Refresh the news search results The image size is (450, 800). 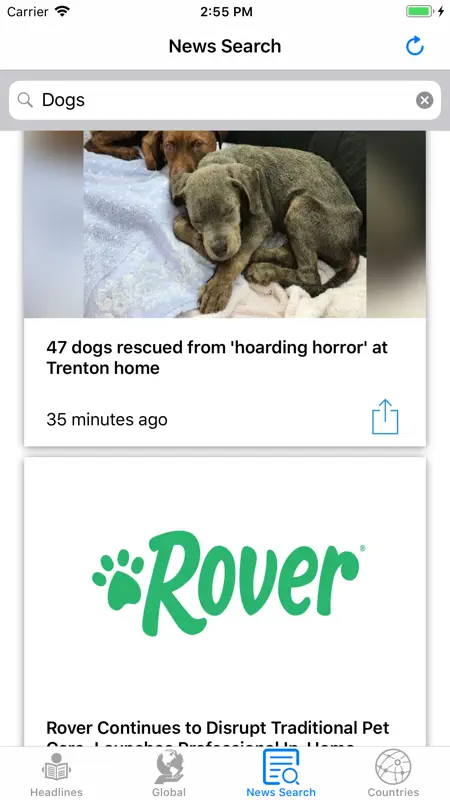(414, 46)
